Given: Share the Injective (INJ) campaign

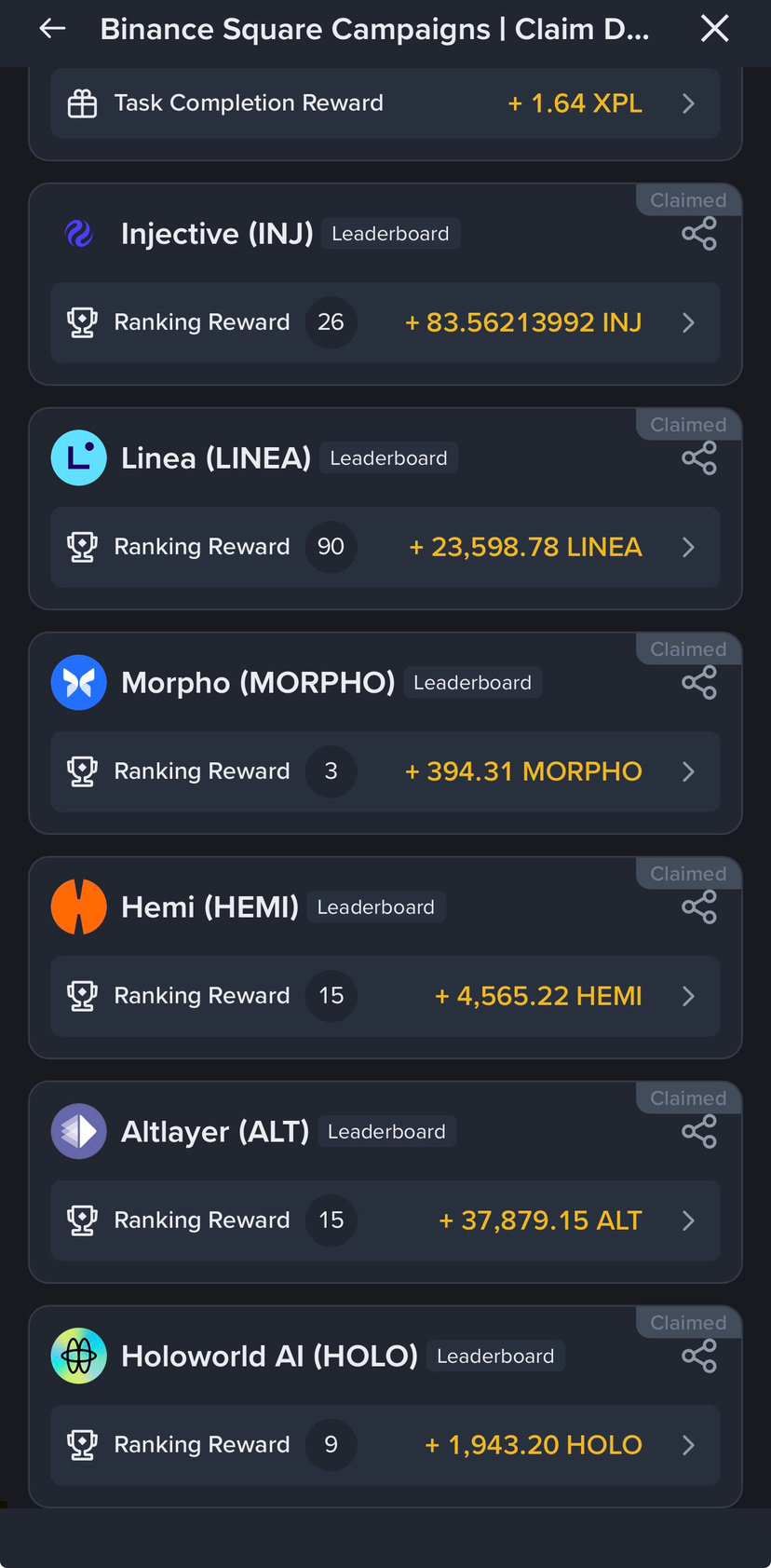Looking at the screenshot, I should point(699,234).
